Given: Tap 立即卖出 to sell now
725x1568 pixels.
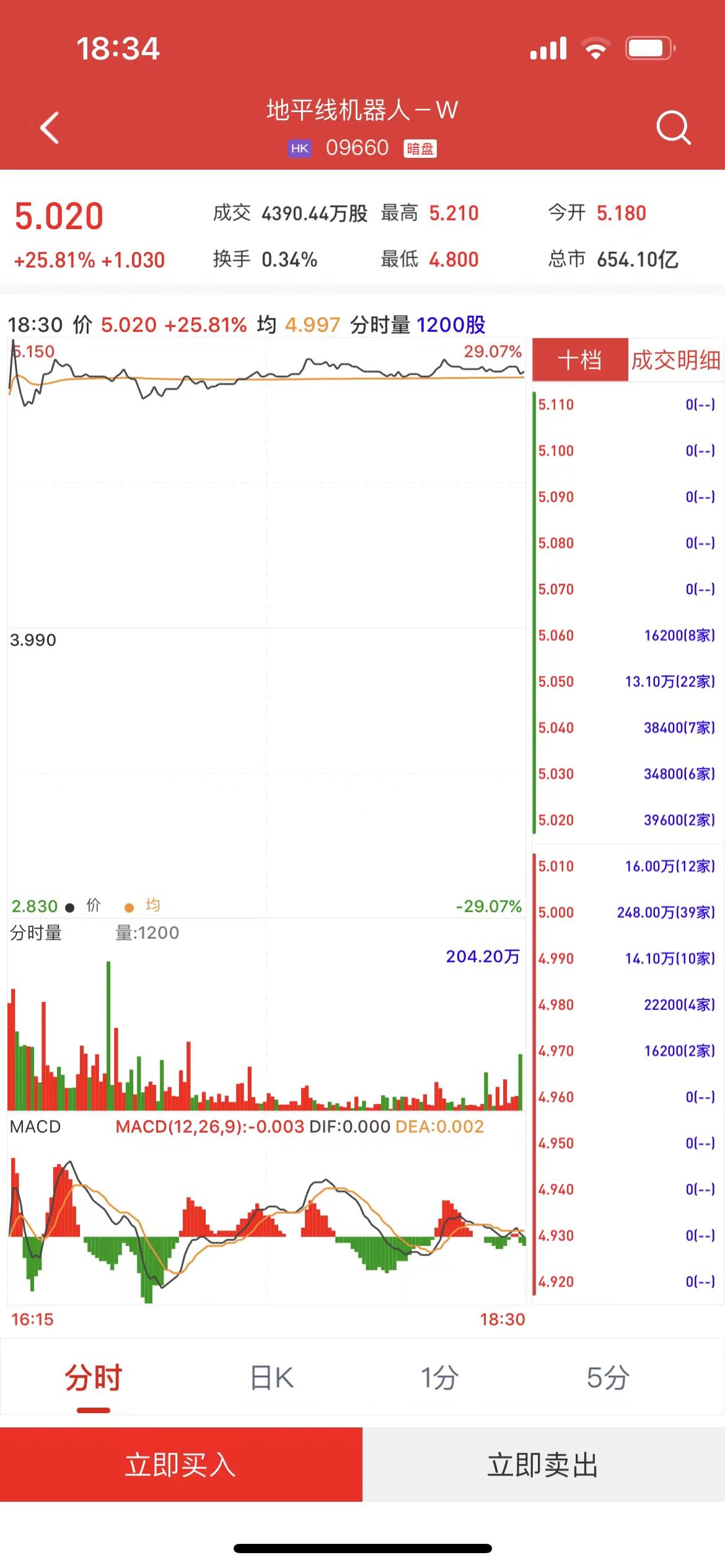Looking at the screenshot, I should coord(543,1465).
